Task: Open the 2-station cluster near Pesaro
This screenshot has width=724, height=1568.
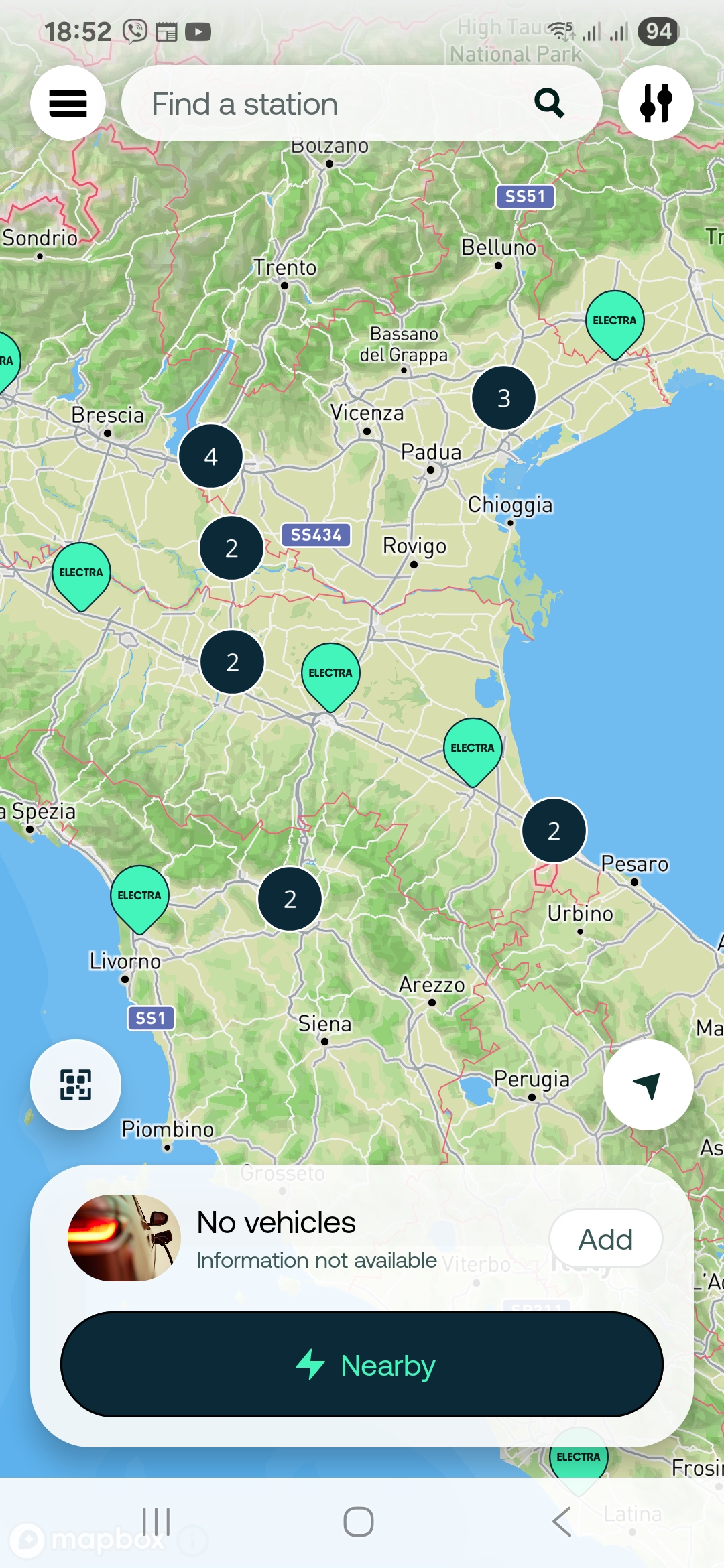Action: click(554, 830)
